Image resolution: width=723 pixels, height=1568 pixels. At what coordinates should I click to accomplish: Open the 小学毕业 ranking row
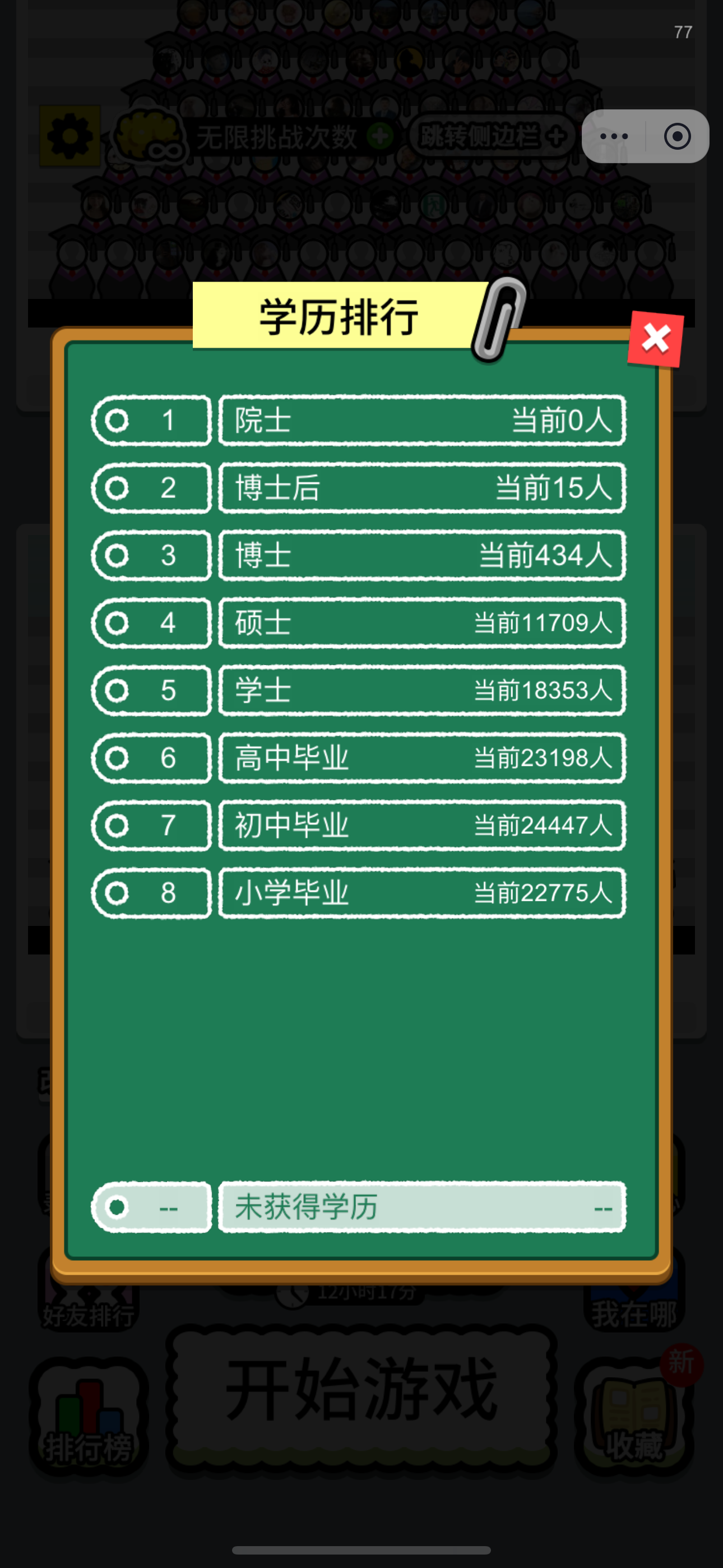pyautogui.click(x=421, y=893)
